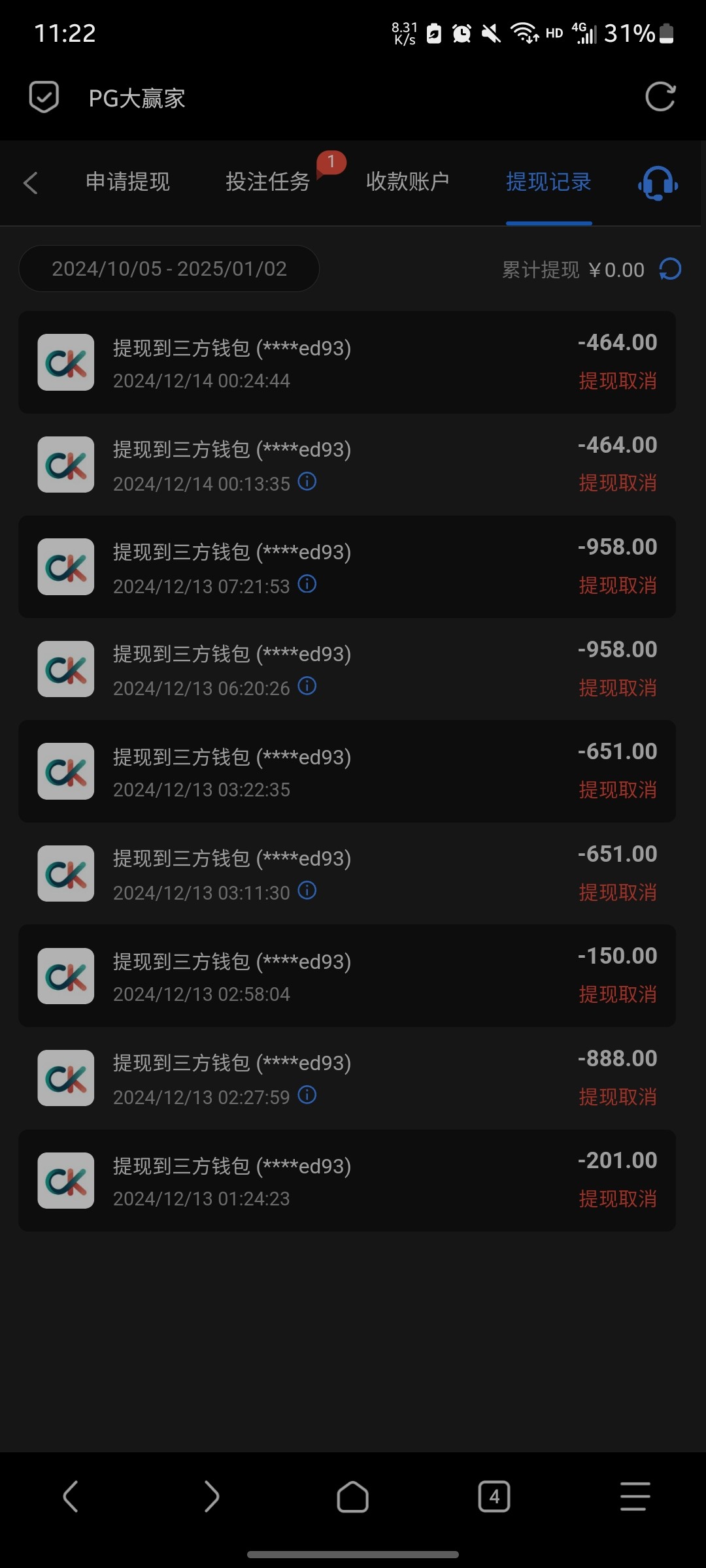View info for 2024/12/13 02:27:59 withdrawal
The width and height of the screenshot is (706, 1568).
click(307, 1095)
